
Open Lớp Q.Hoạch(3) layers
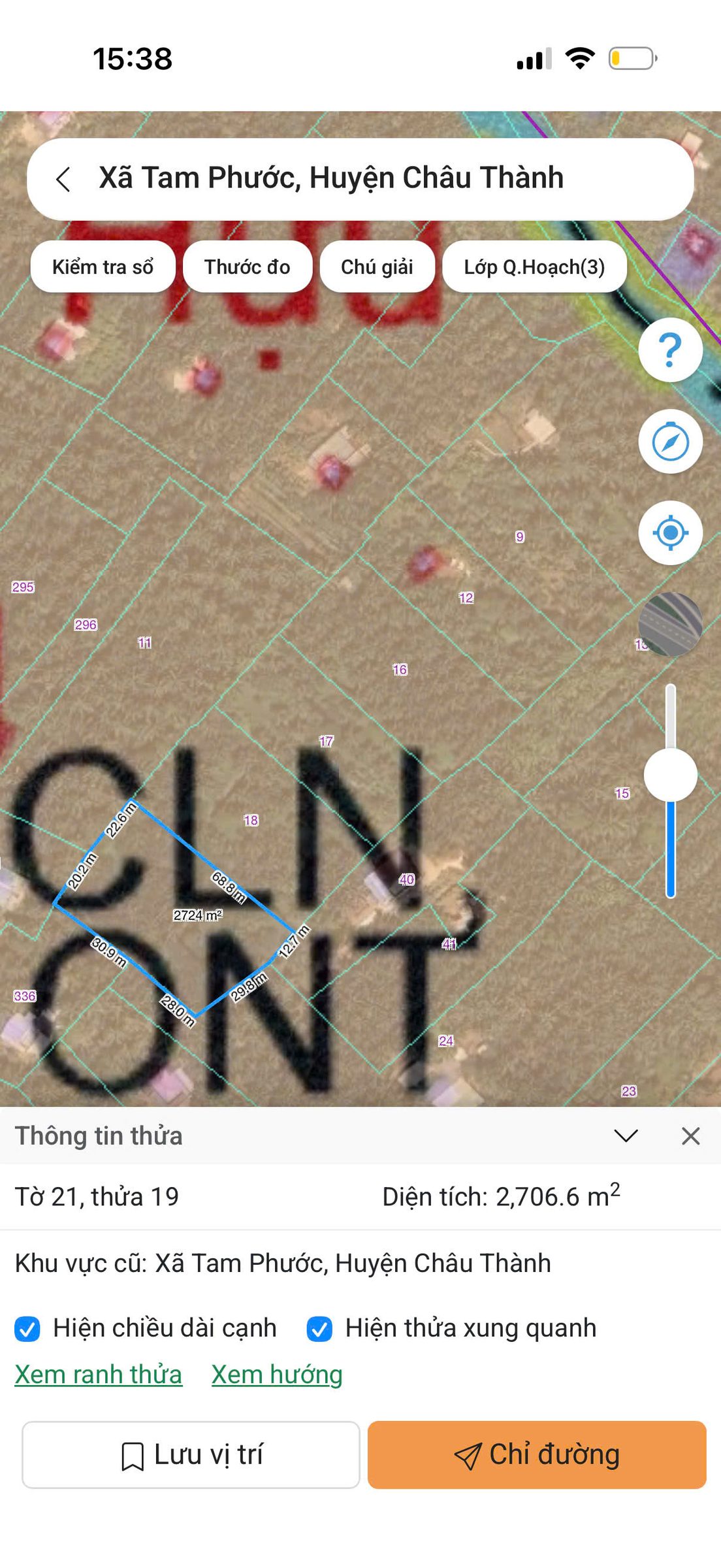tap(534, 267)
